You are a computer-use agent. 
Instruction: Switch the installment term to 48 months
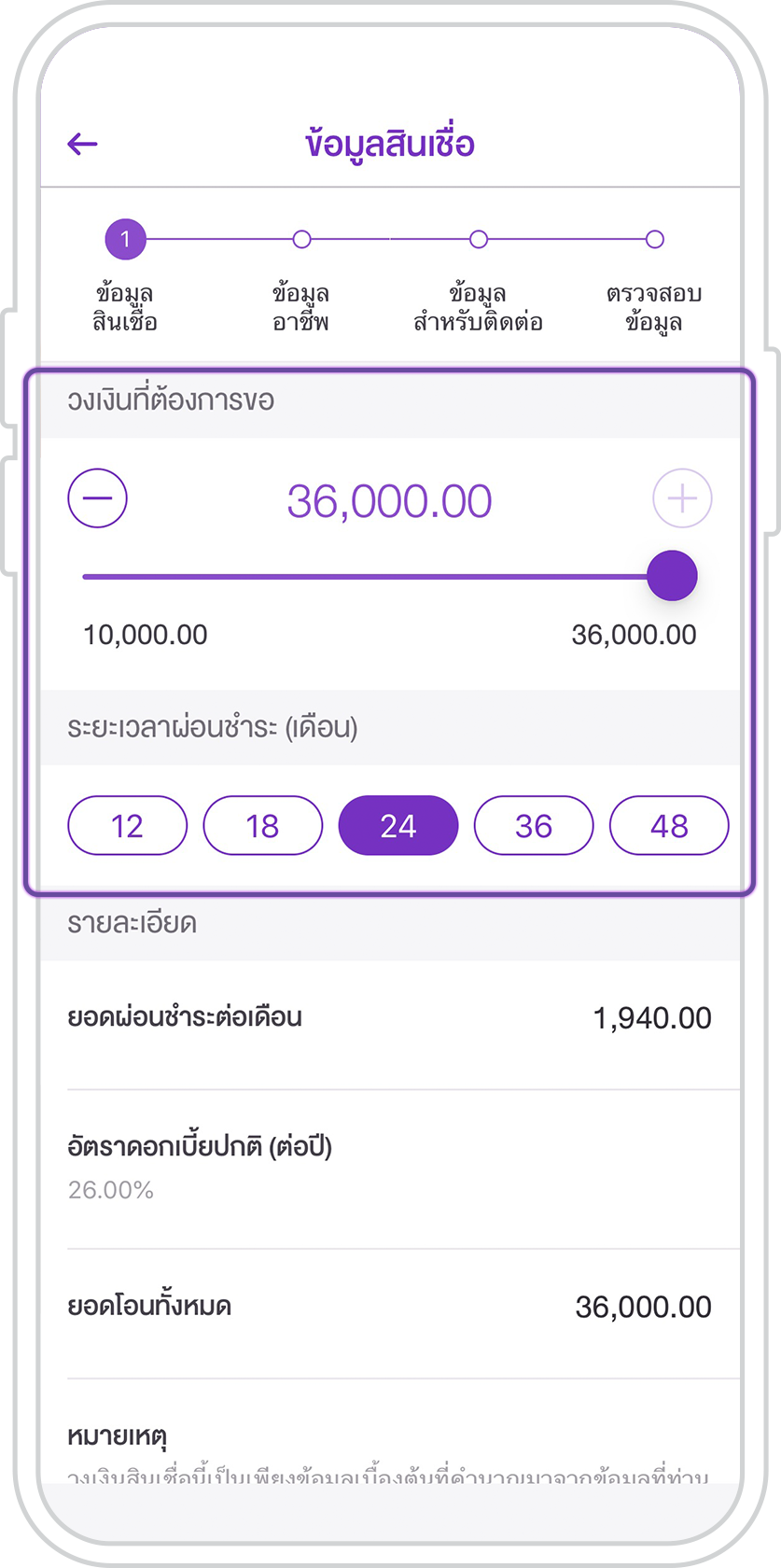coord(669,826)
